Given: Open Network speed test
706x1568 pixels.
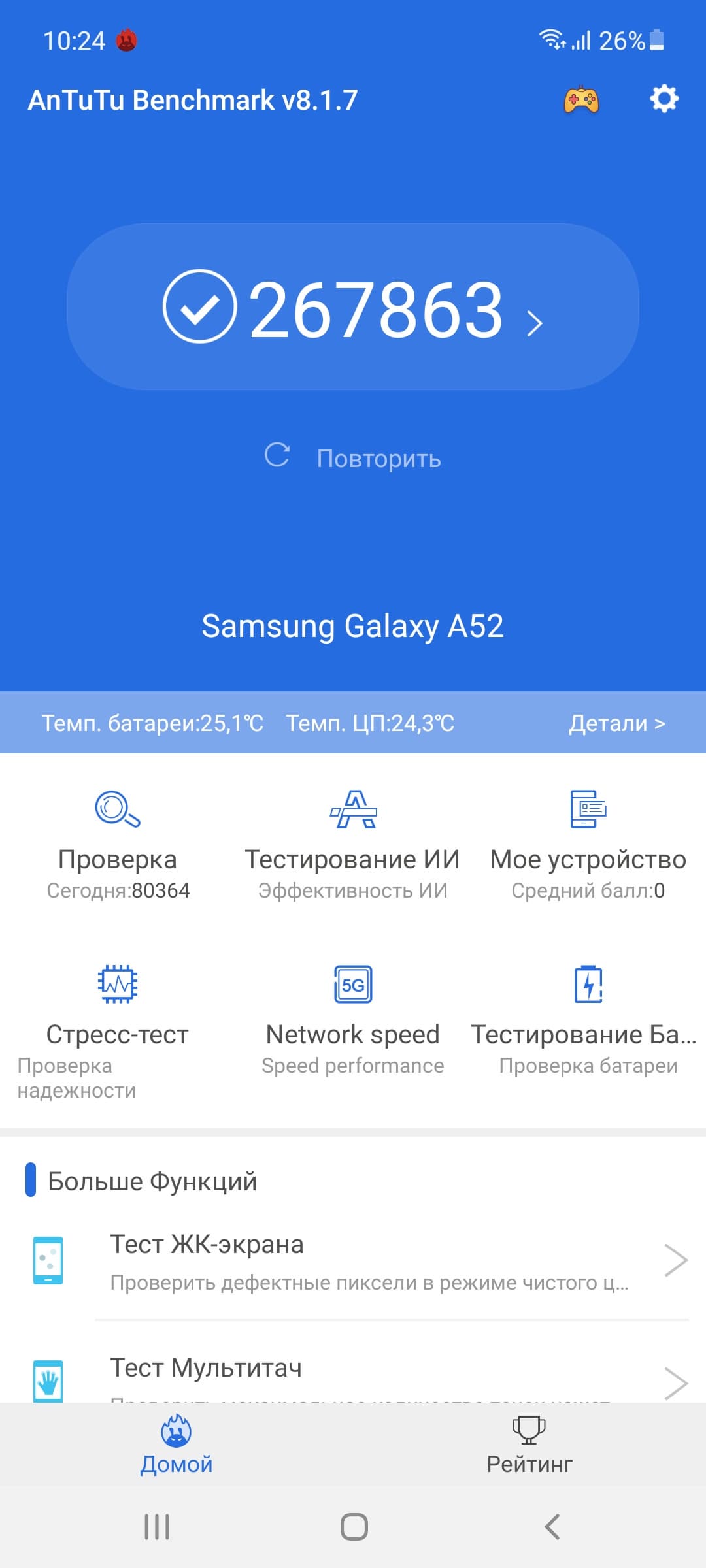Looking at the screenshot, I should tap(353, 1019).
